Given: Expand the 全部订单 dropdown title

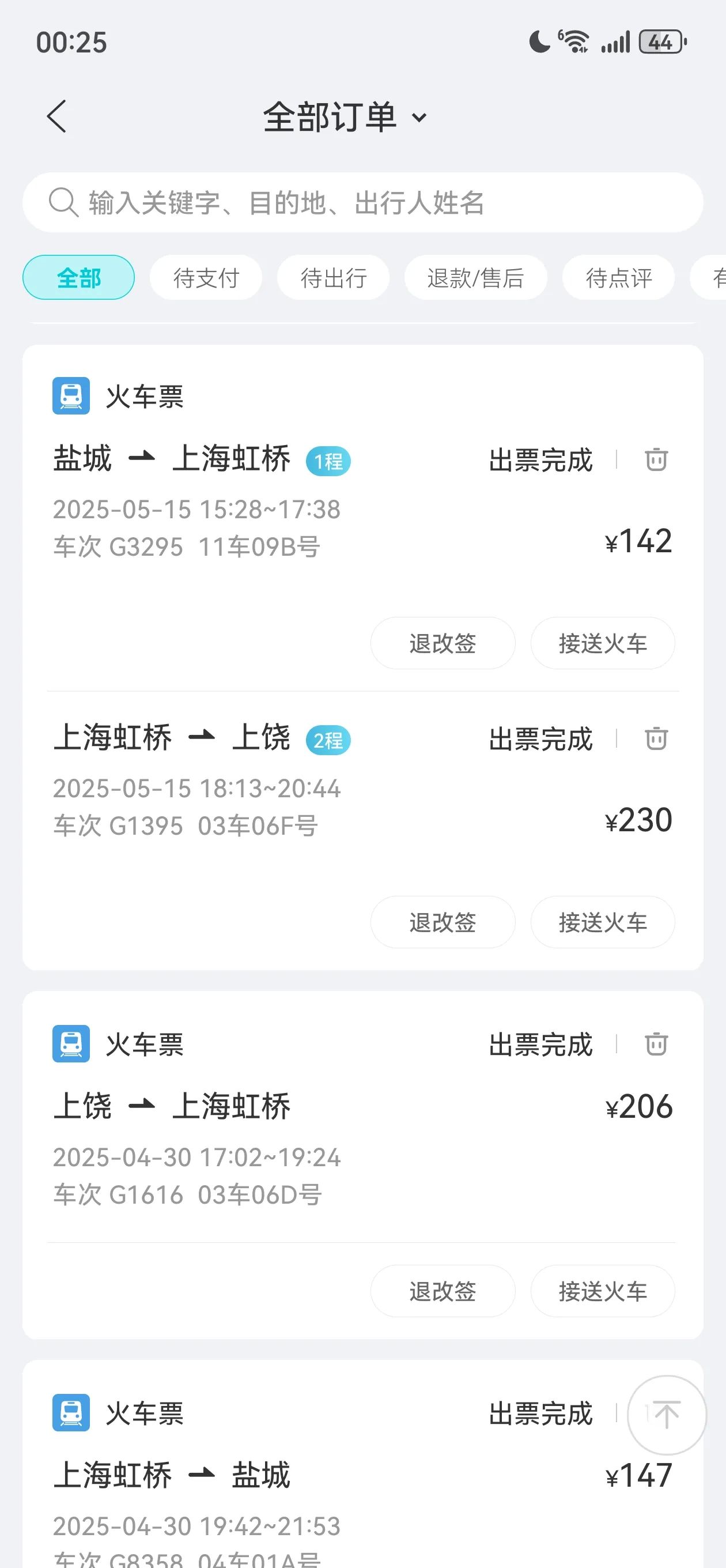Looking at the screenshot, I should coord(345,117).
